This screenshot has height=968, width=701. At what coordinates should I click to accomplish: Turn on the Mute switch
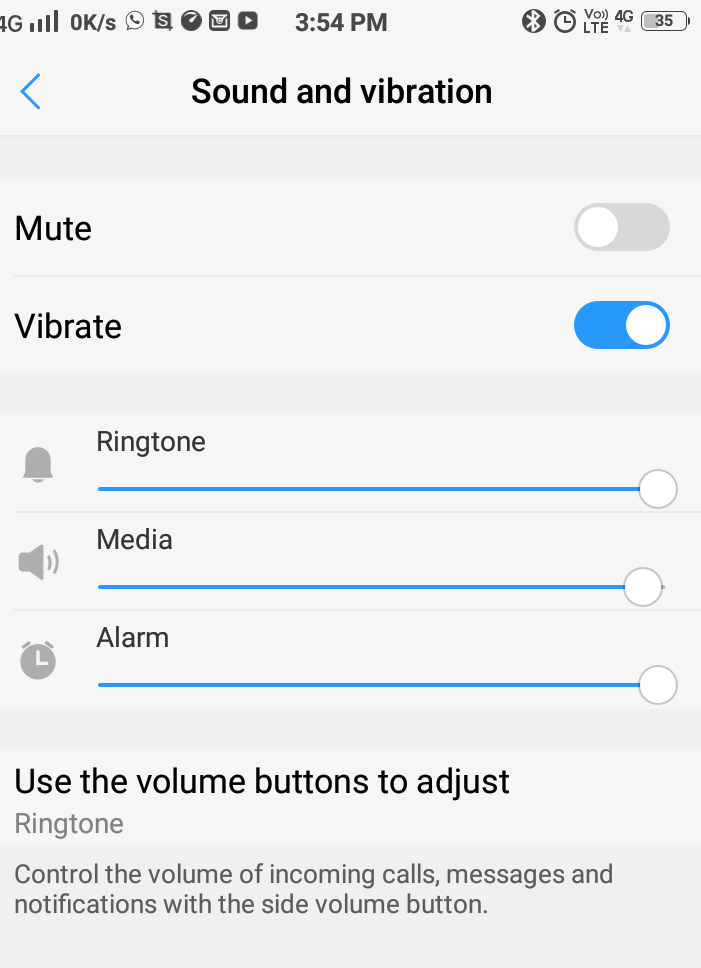621,228
